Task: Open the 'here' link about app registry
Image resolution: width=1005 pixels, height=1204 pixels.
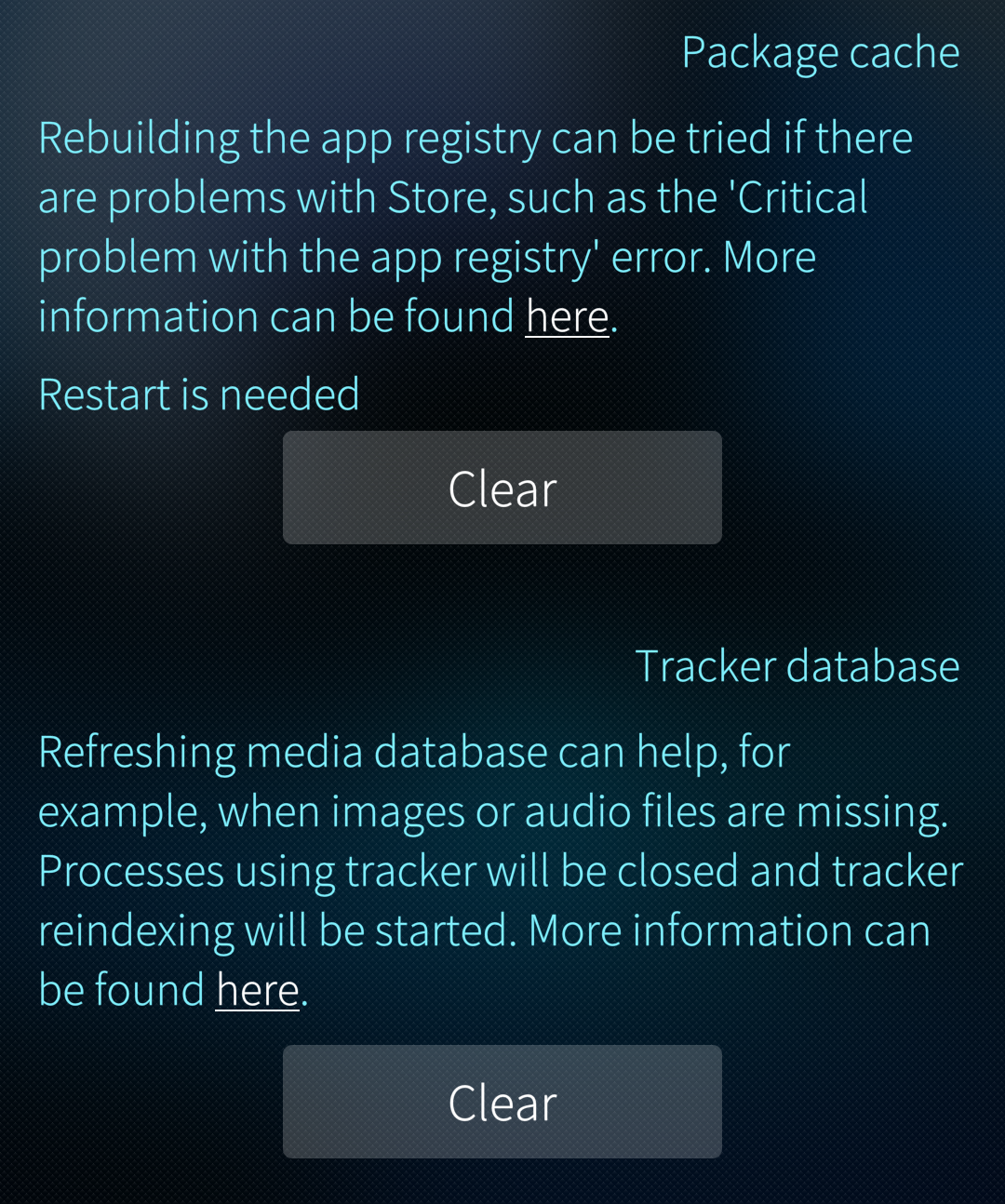Action: (567, 317)
